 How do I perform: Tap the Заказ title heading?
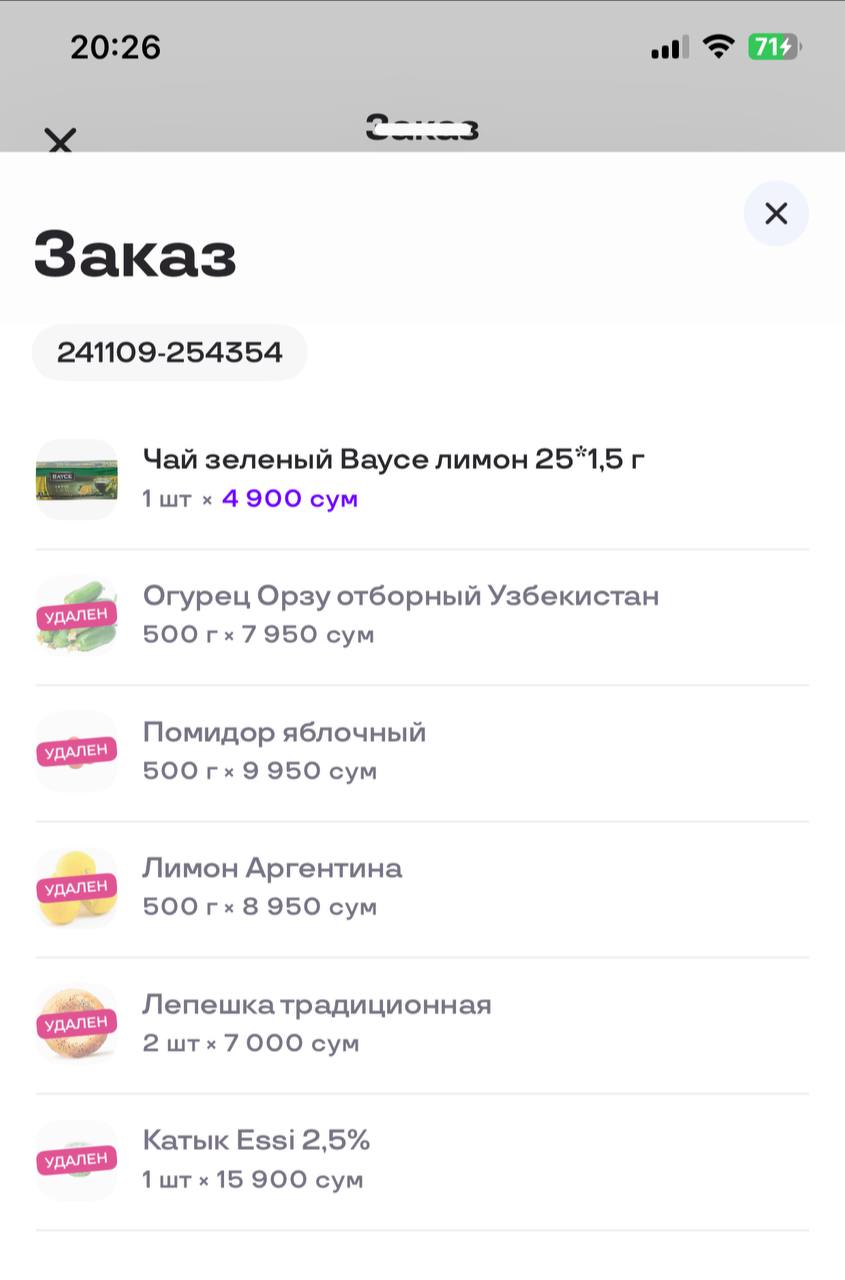click(135, 254)
